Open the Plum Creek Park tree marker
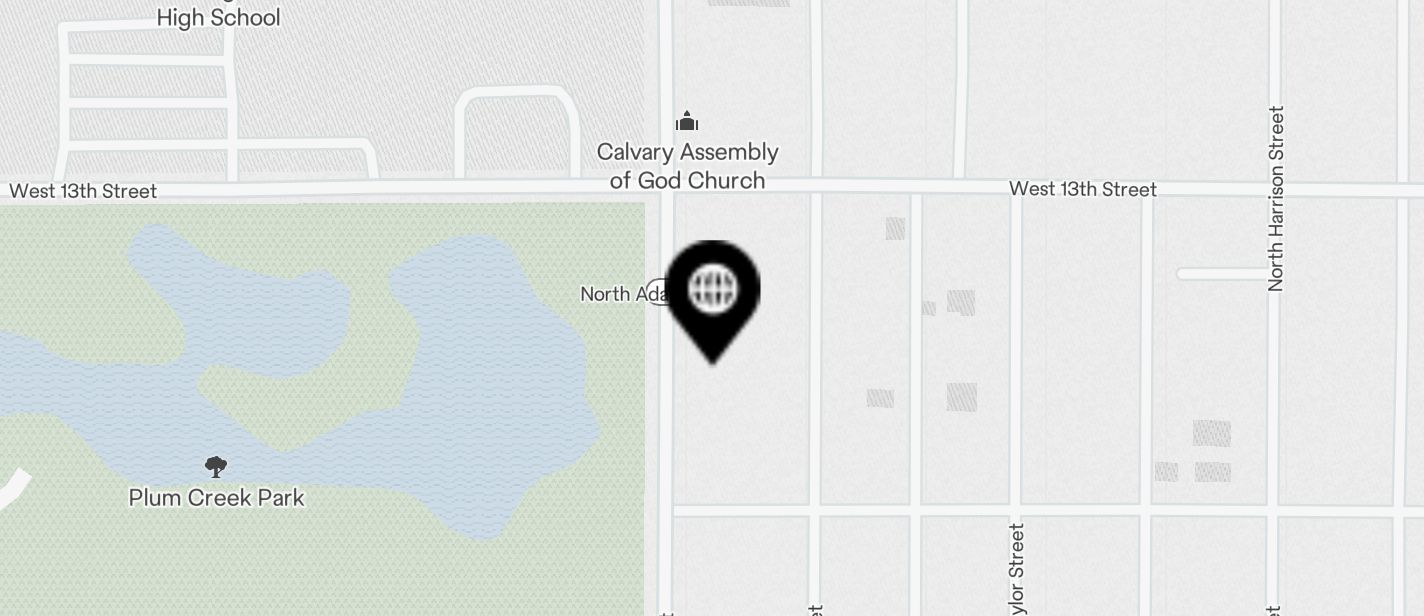This screenshot has width=1424, height=616. 215,466
